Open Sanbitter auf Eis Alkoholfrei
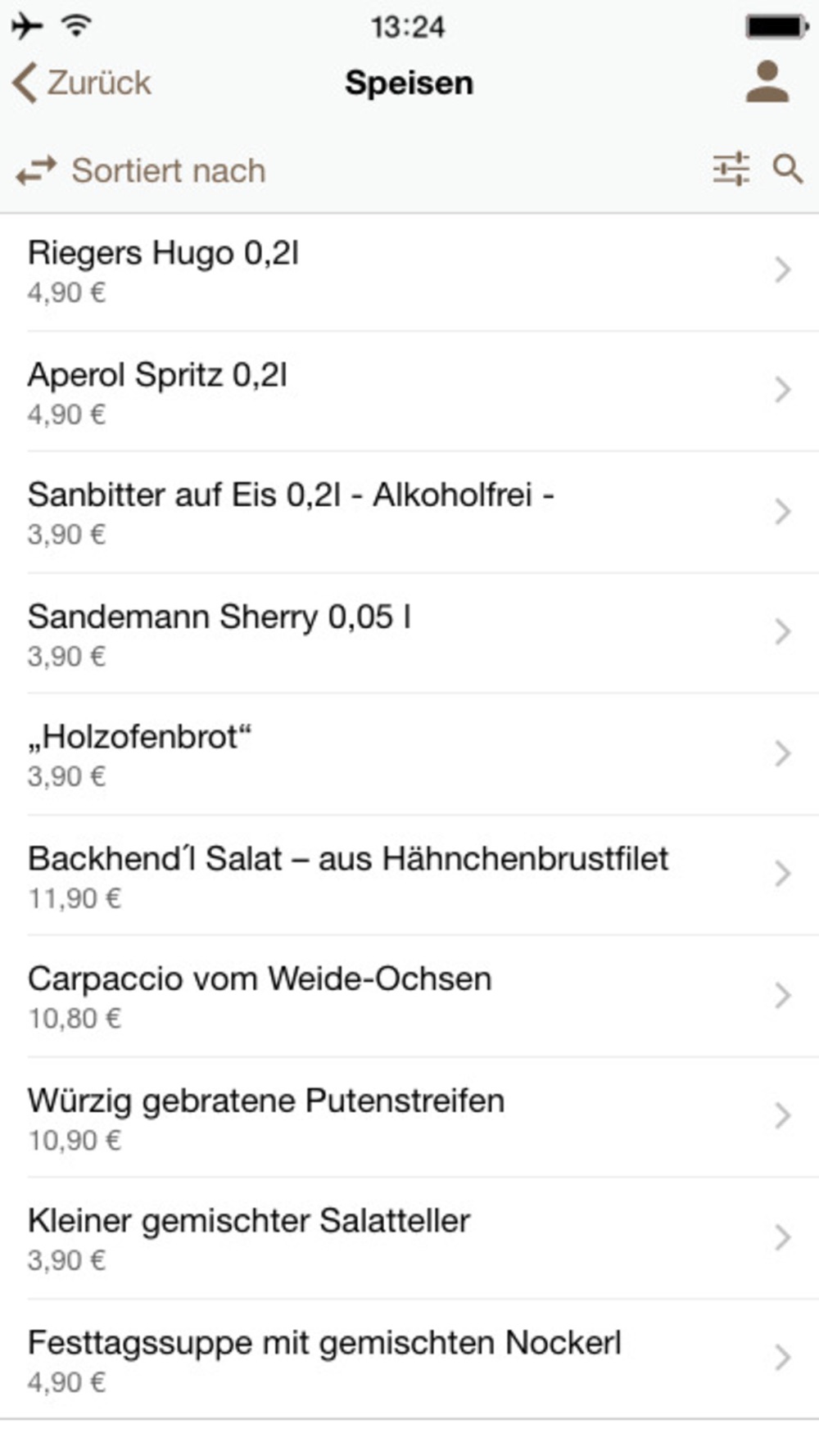 click(409, 513)
